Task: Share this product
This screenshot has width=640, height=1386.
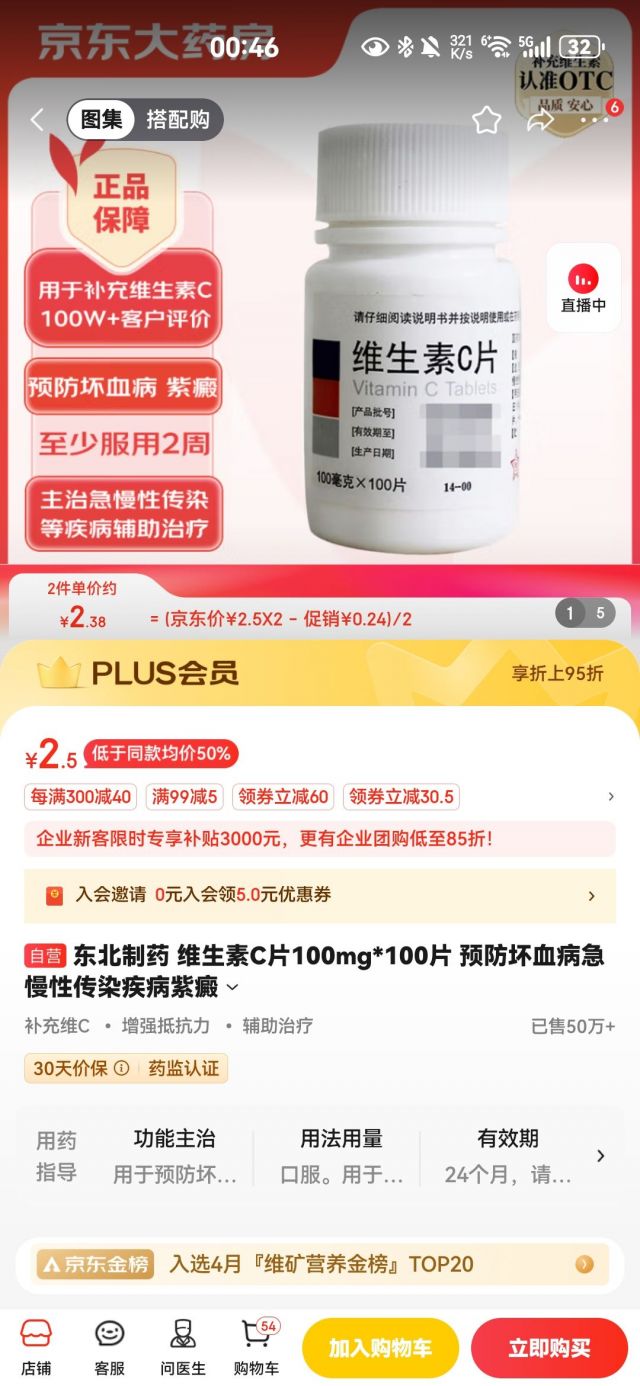Action: (540, 120)
